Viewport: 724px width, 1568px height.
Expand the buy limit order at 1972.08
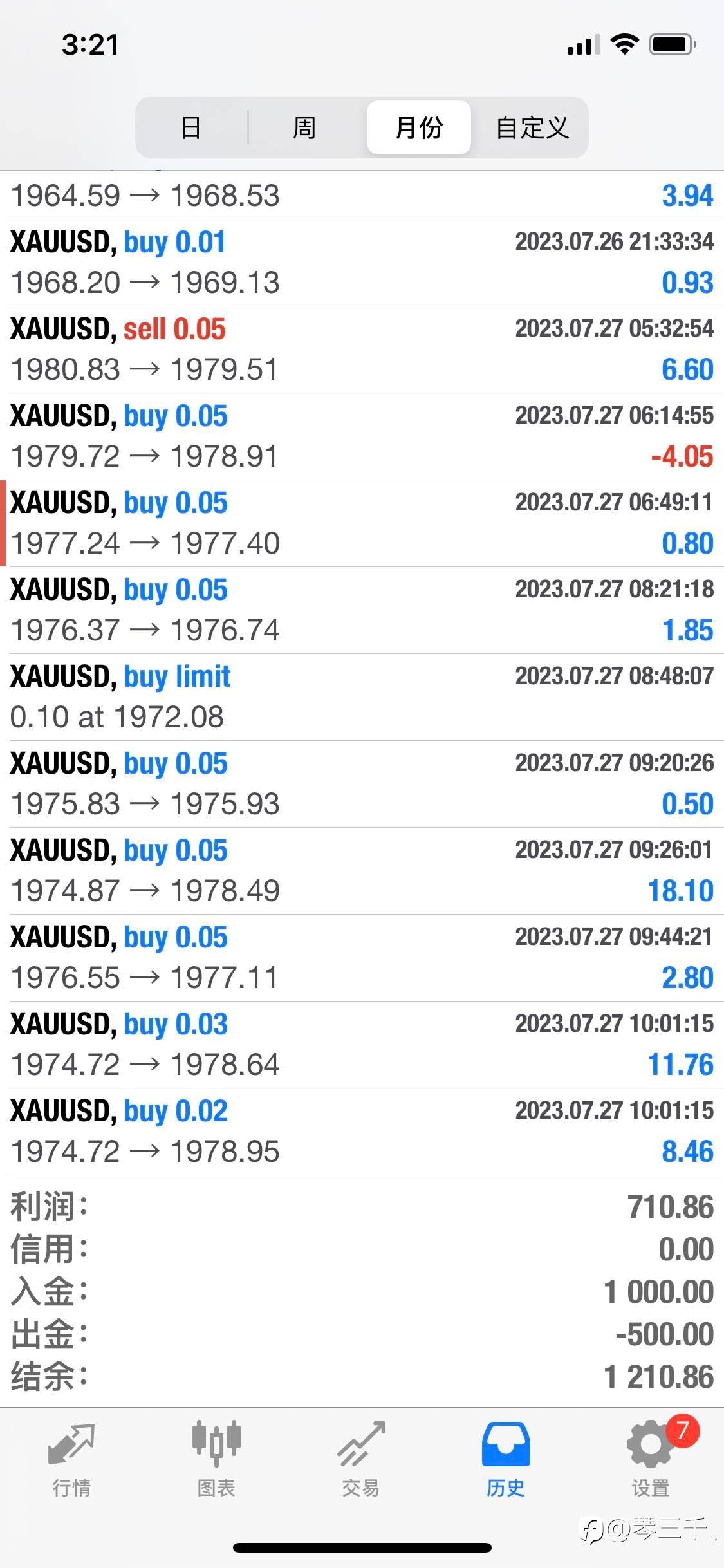(x=362, y=697)
